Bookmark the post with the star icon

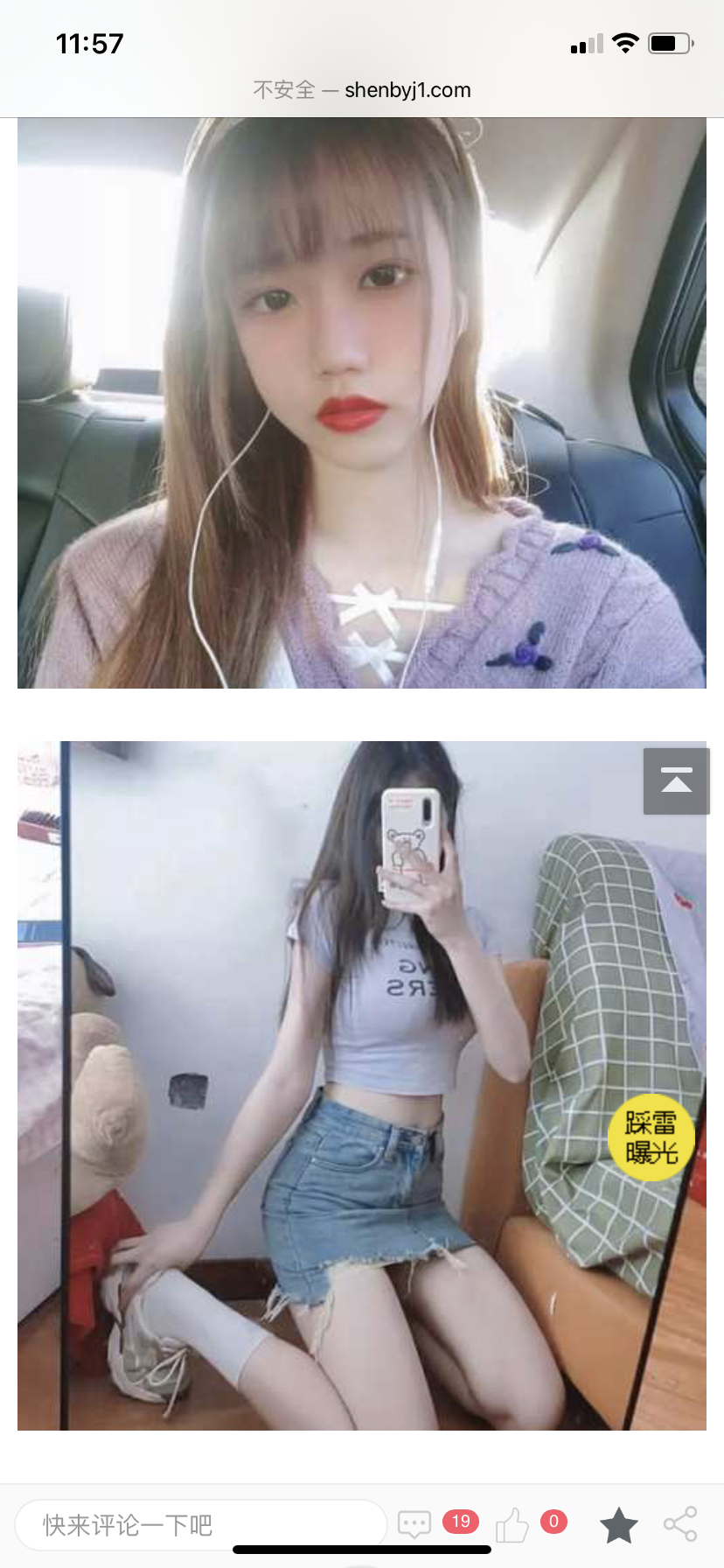[x=619, y=1525]
